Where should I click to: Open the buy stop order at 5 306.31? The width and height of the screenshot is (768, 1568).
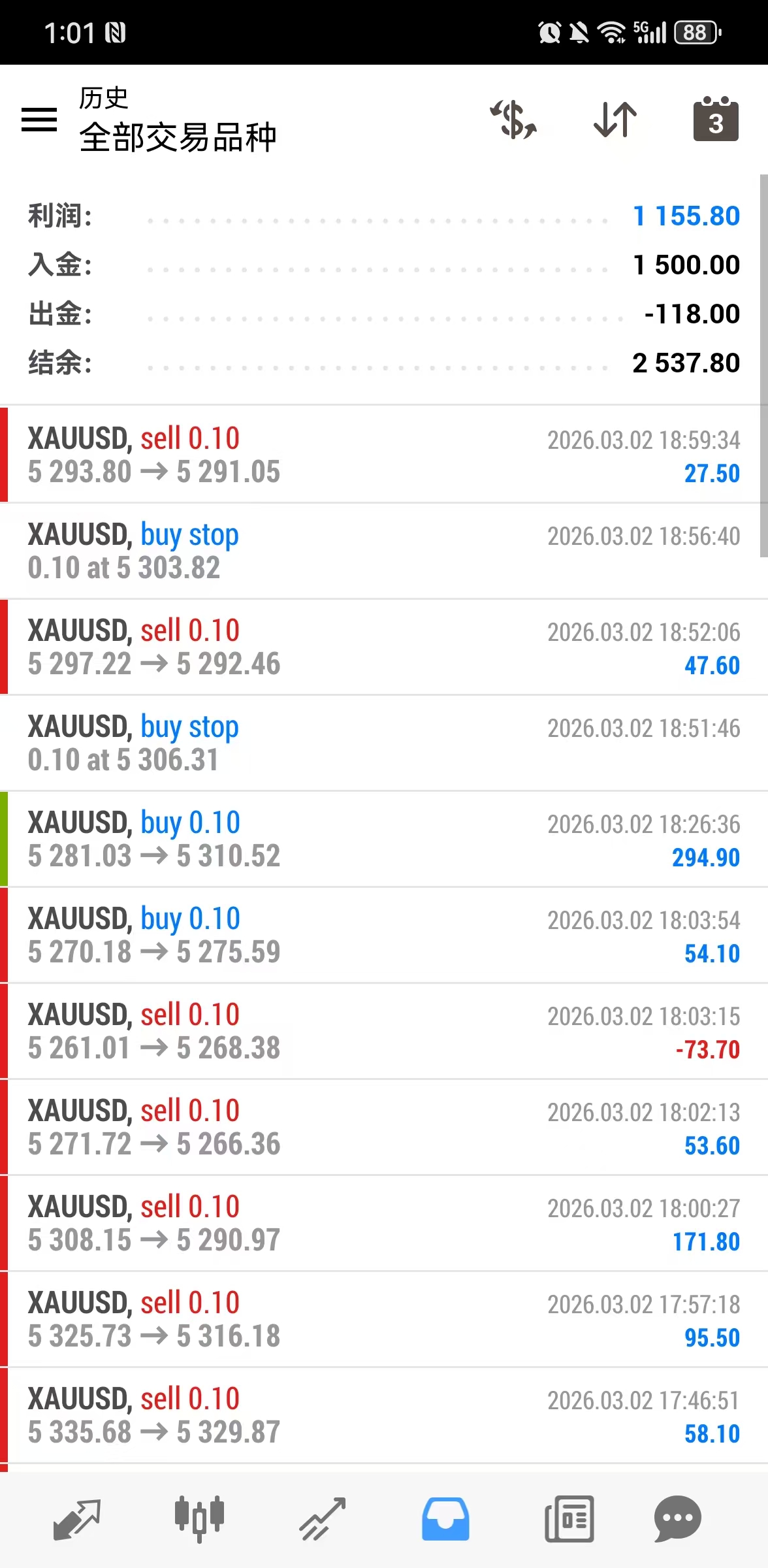384,743
